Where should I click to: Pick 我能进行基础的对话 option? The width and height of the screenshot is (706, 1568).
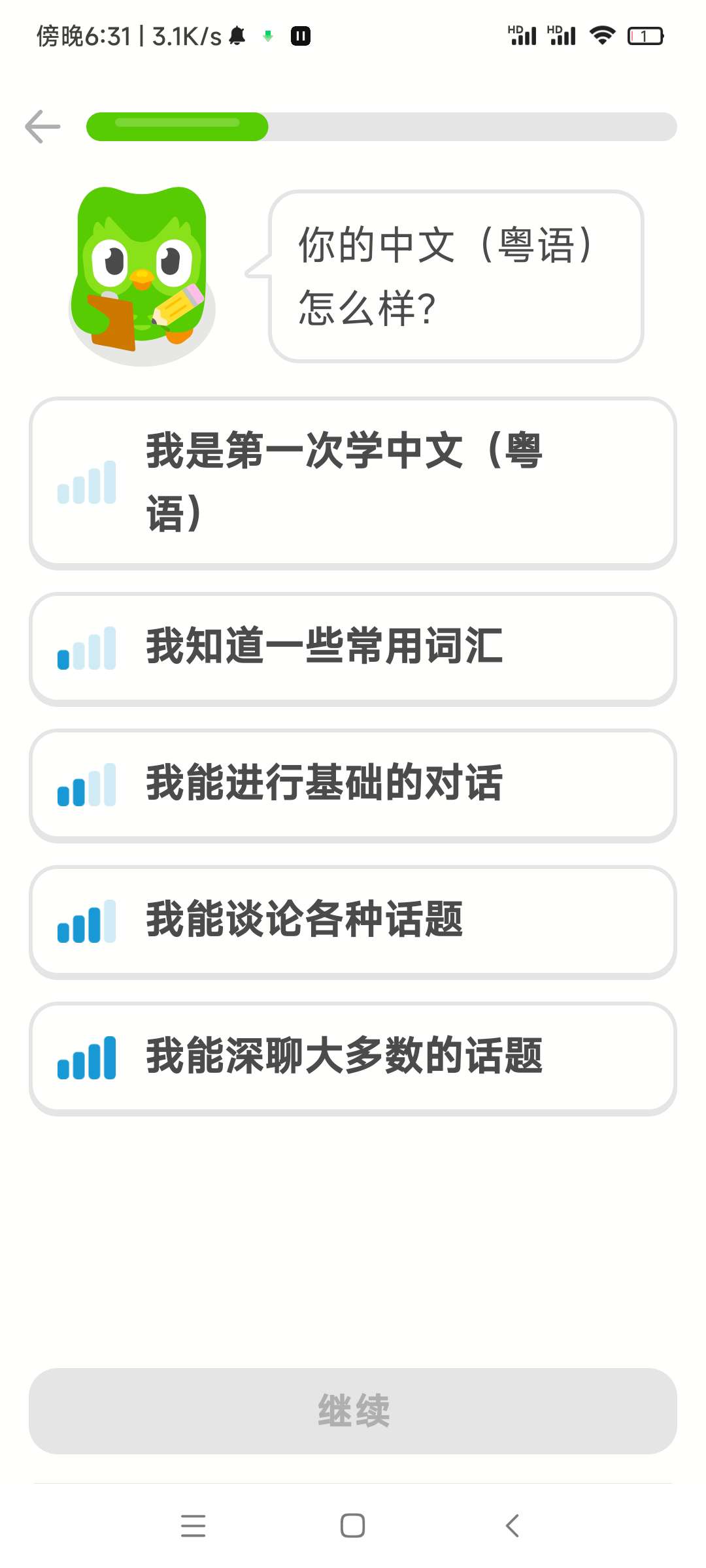[x=353, y=785]
